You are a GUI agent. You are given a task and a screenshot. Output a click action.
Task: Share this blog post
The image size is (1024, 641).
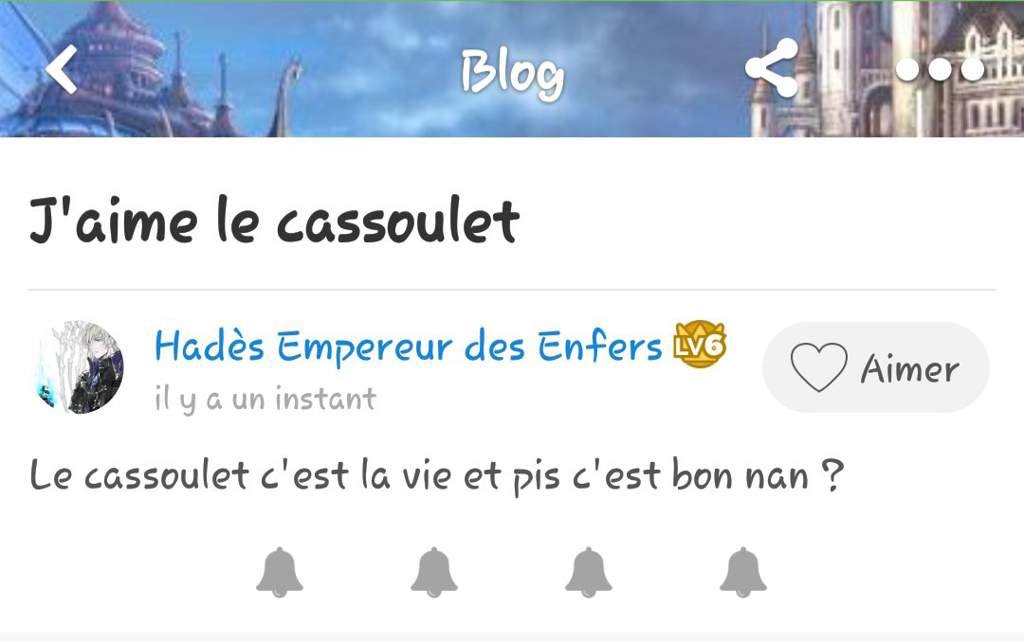coord(771,68)
